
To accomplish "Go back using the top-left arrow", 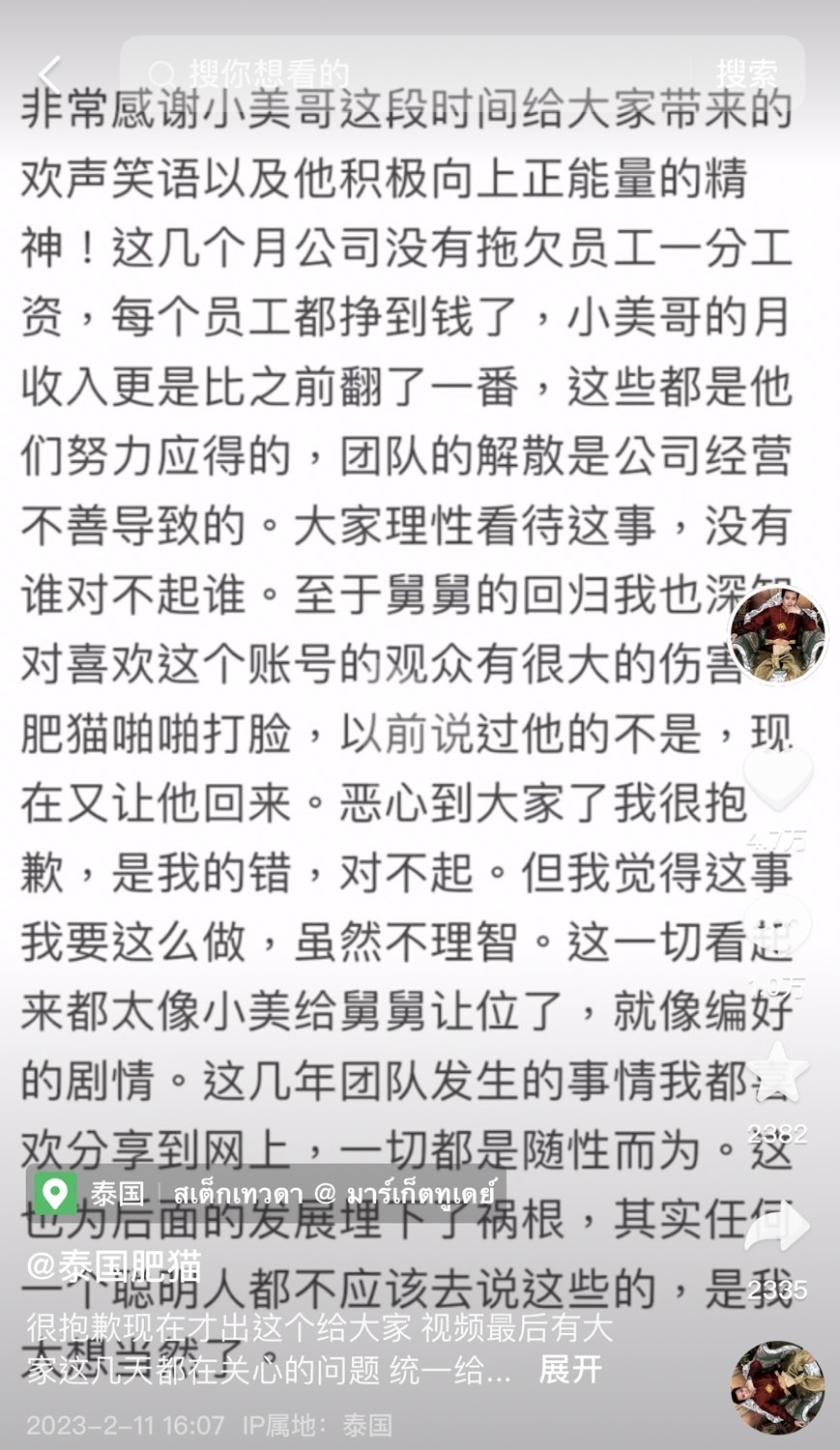I will 49,74.
